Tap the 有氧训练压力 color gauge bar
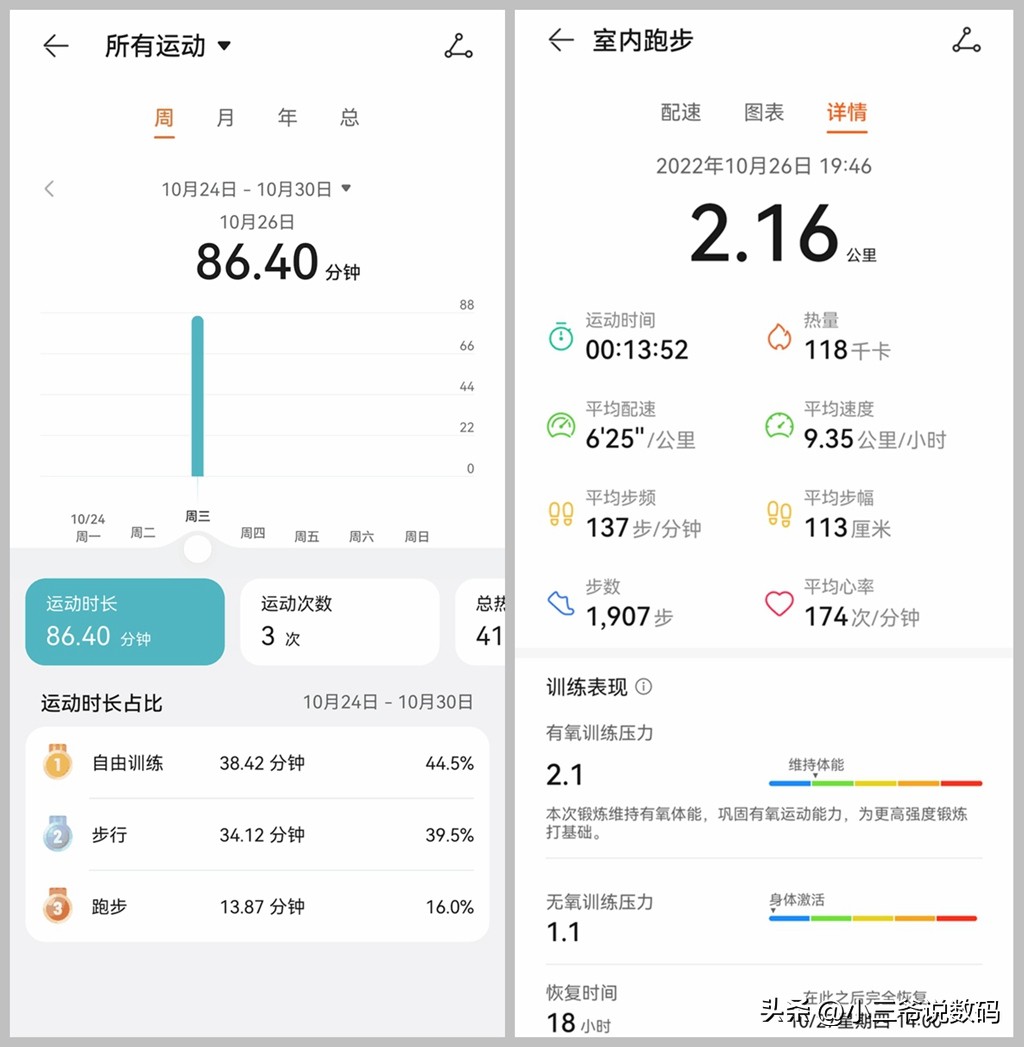 (x=872, y=783)
